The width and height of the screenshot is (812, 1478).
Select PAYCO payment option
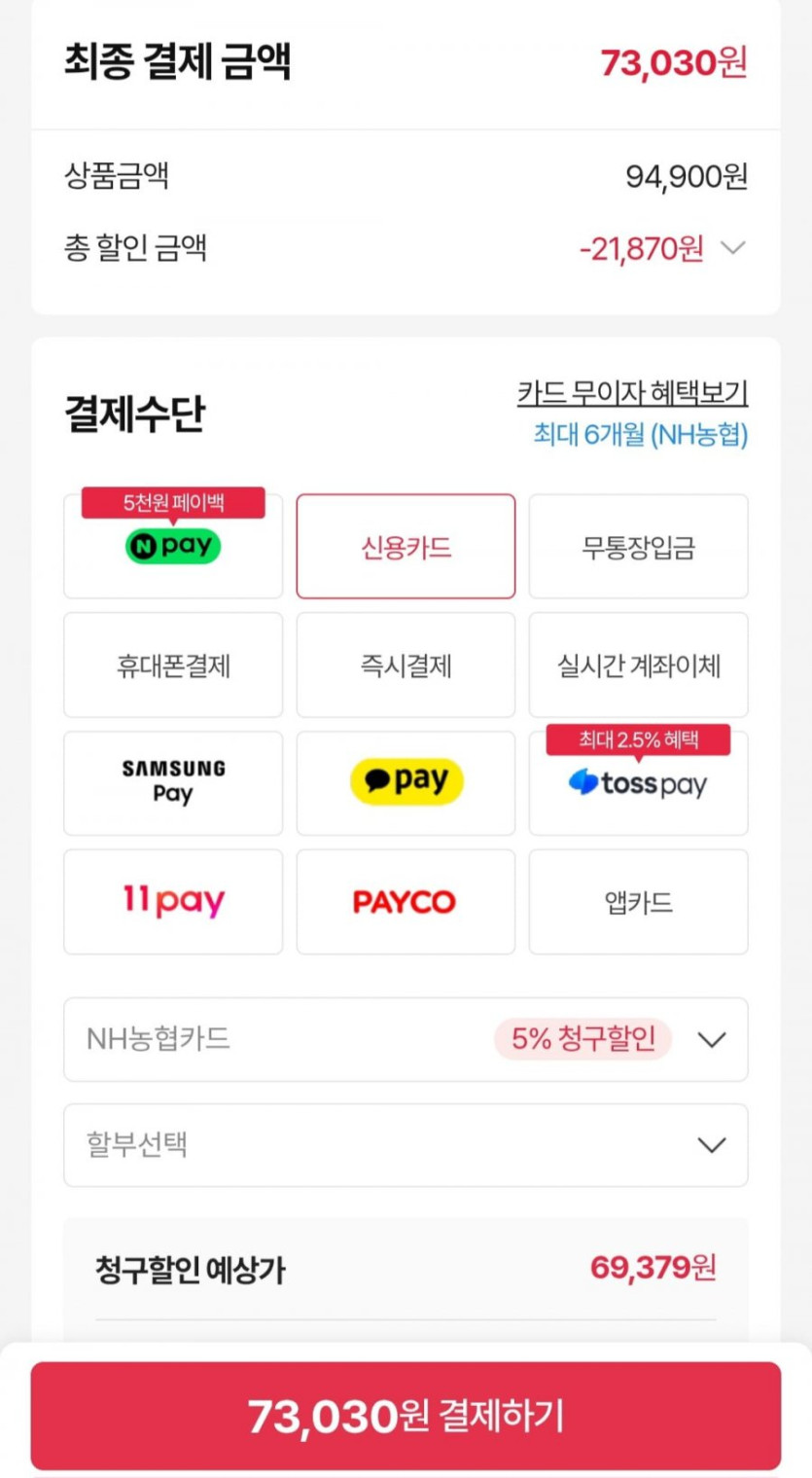click(406, 902)
